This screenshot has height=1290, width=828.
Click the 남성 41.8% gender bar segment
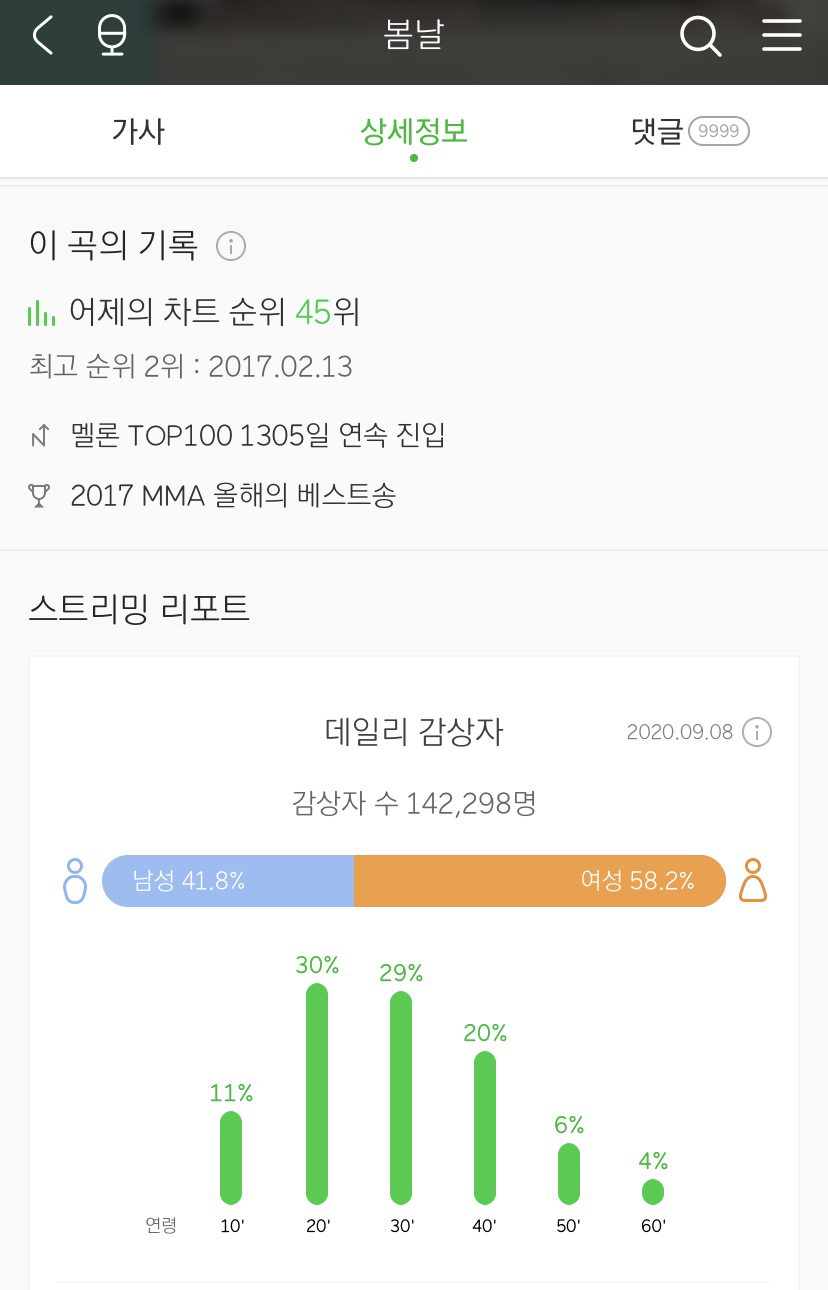coord(227,881)
